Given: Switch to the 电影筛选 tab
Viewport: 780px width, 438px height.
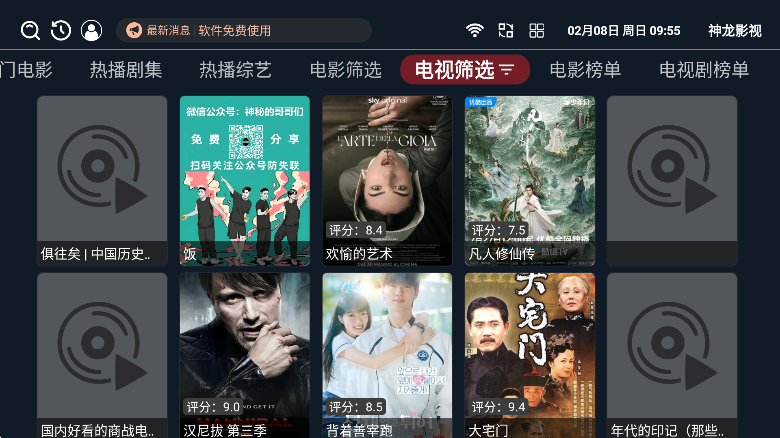Looking at the screenshot, I should [x=345, y=70].
